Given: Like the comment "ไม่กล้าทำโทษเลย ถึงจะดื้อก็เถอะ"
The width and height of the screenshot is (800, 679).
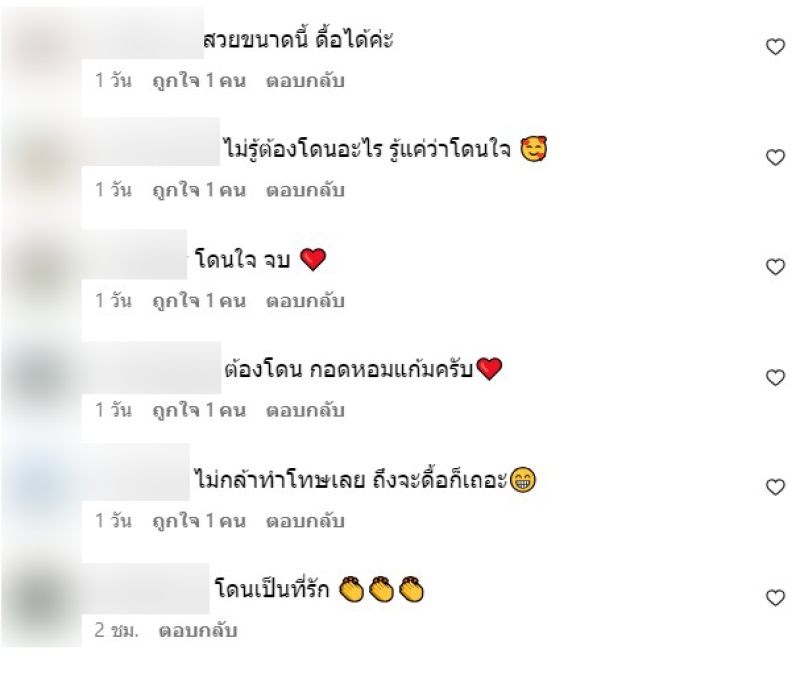Looking at the screenshot, I should [775, 487].
